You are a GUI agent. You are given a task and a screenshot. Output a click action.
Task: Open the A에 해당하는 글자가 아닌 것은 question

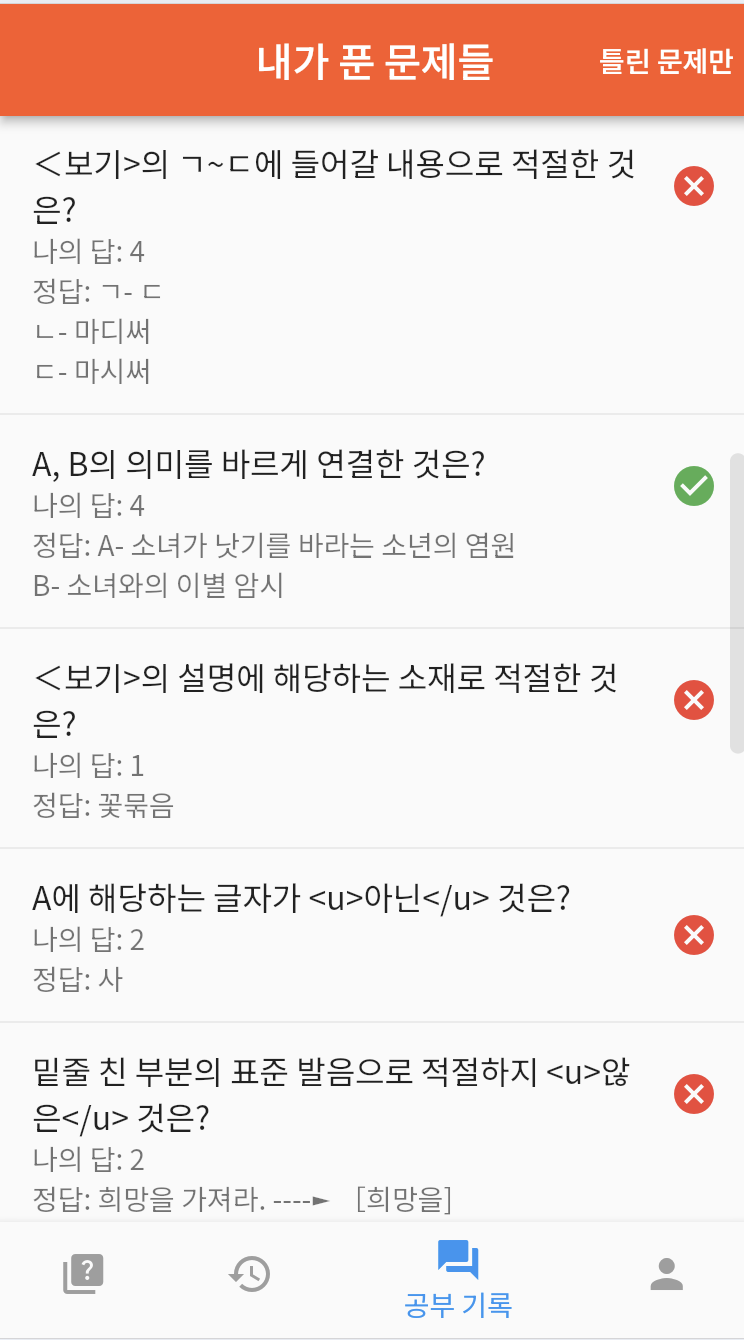372,935
